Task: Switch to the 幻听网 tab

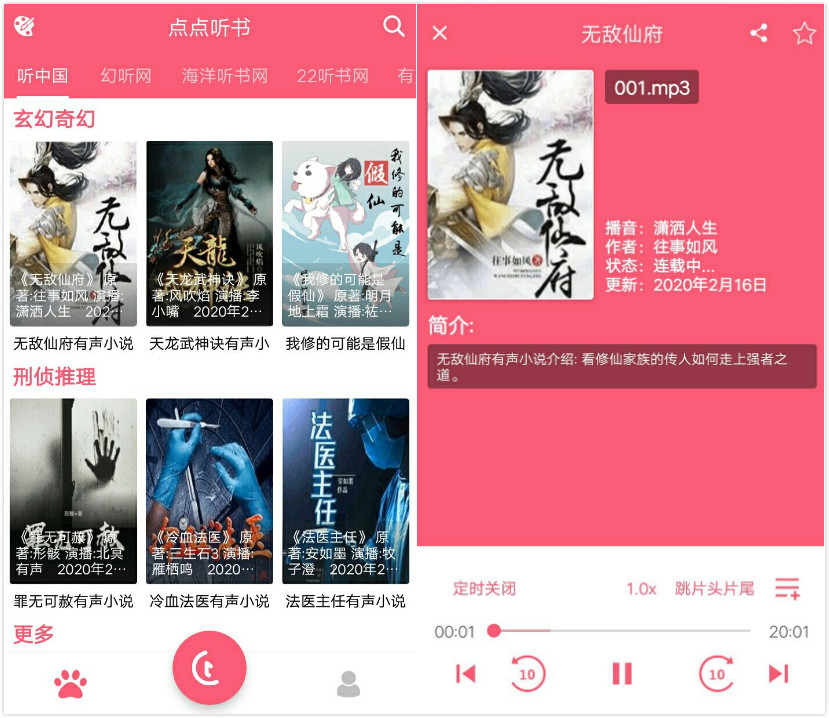Action: click(126, 76)
